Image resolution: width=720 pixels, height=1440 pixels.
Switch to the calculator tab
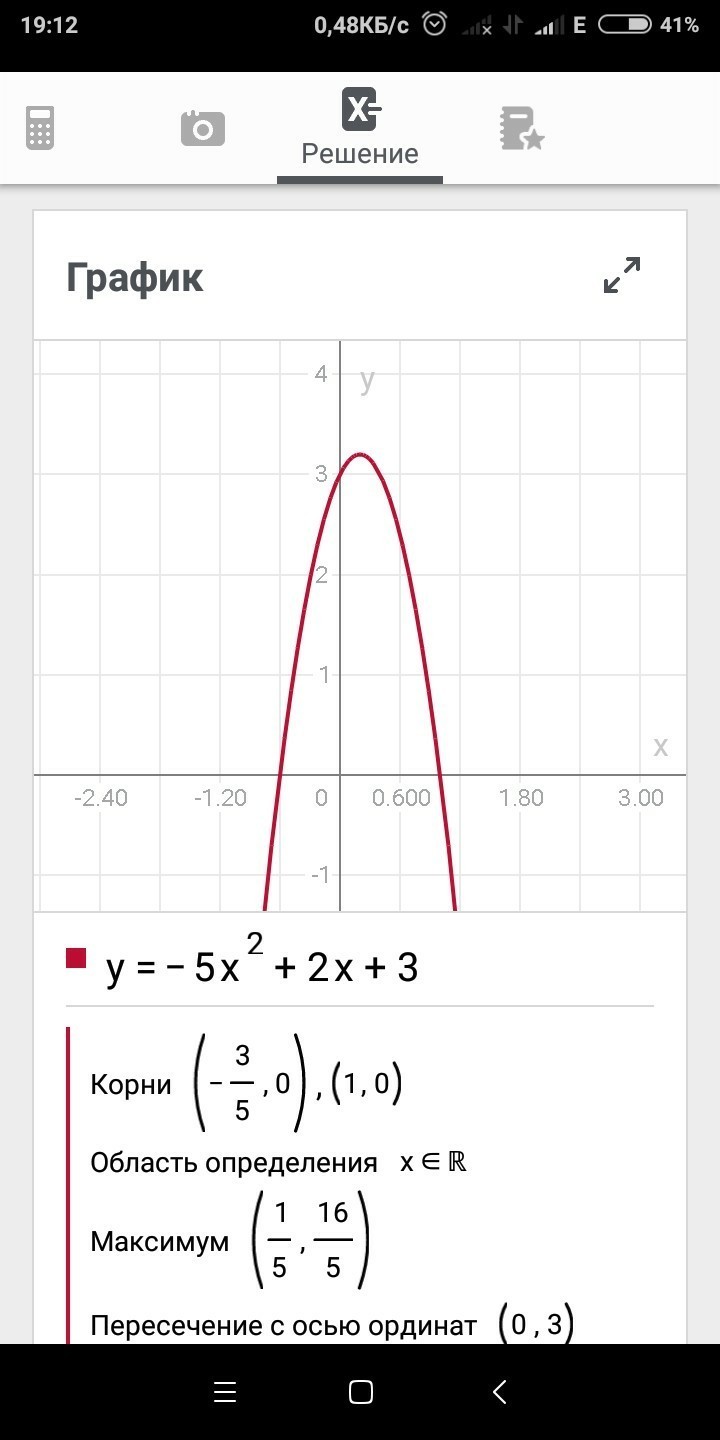40,128
